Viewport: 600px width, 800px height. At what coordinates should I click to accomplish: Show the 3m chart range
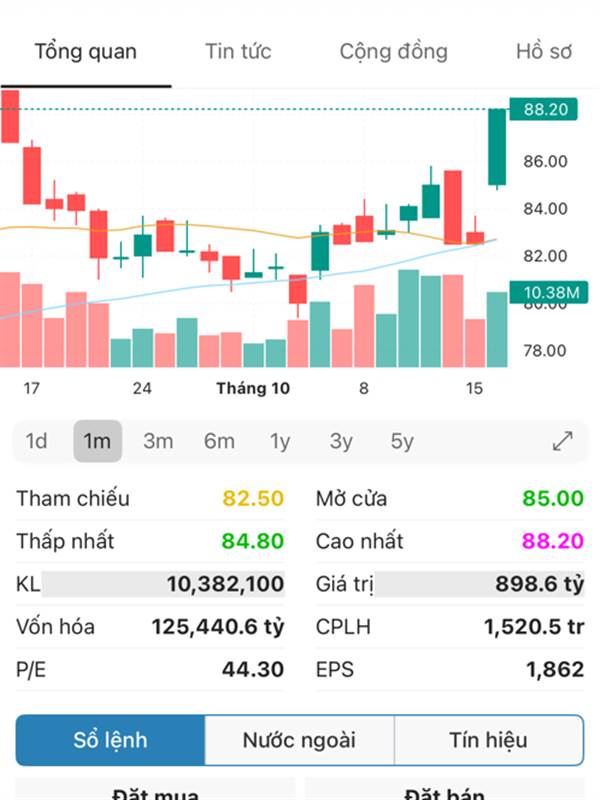pyautogui.click(x=158, y=441)
